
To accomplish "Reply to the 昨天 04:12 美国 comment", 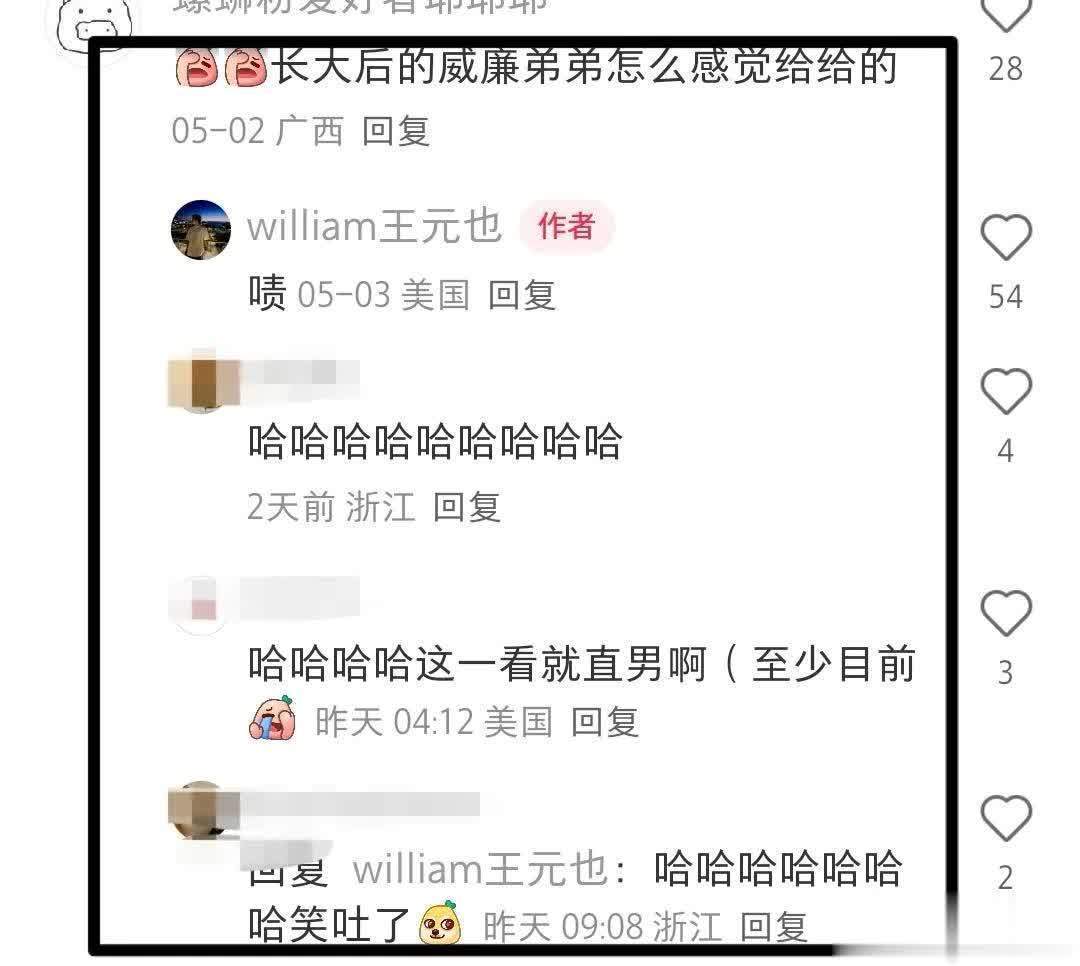I will pyautogui.click(x=604, y=721).
